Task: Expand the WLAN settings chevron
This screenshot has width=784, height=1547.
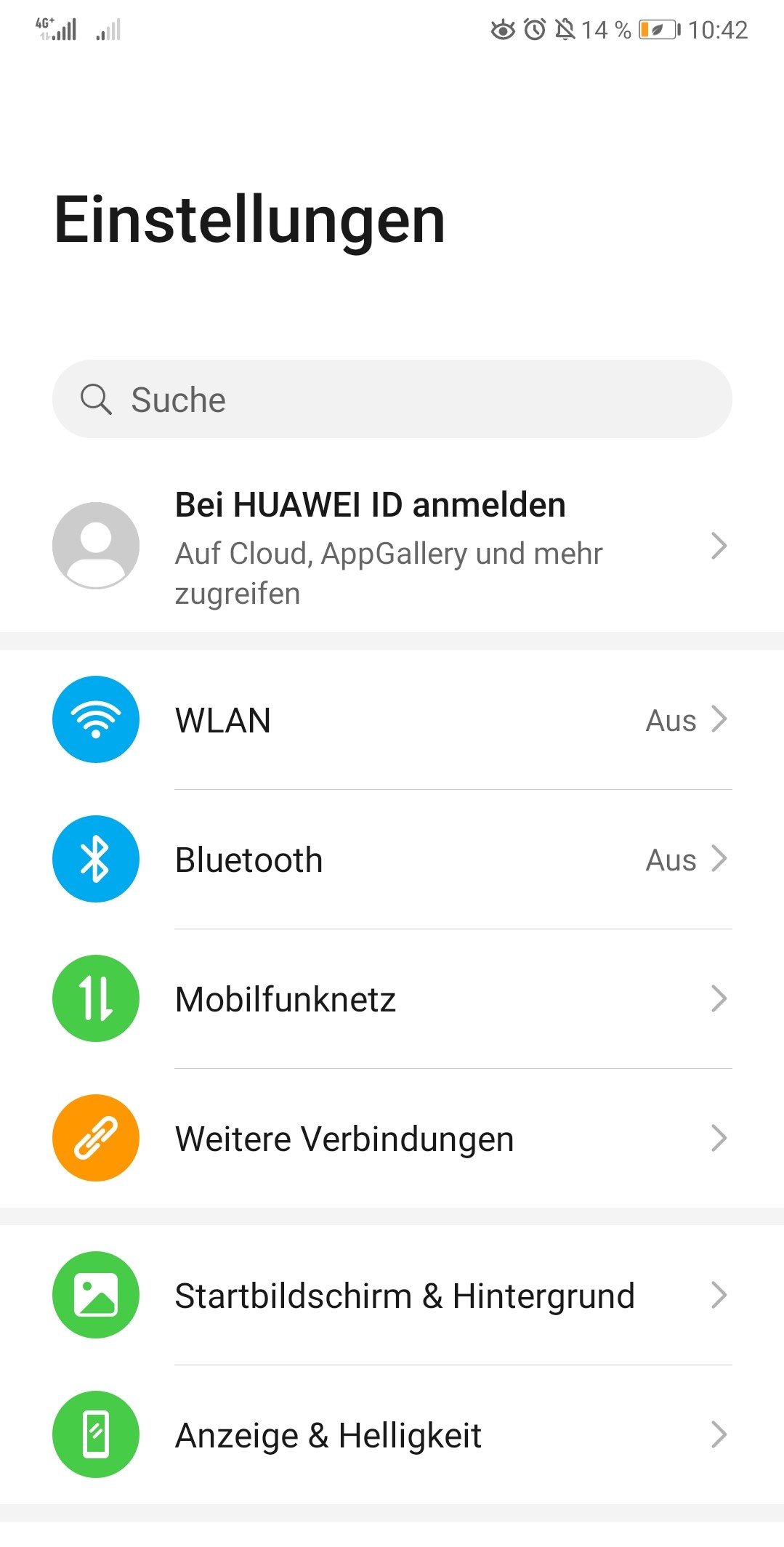Action: pos(719,719)
